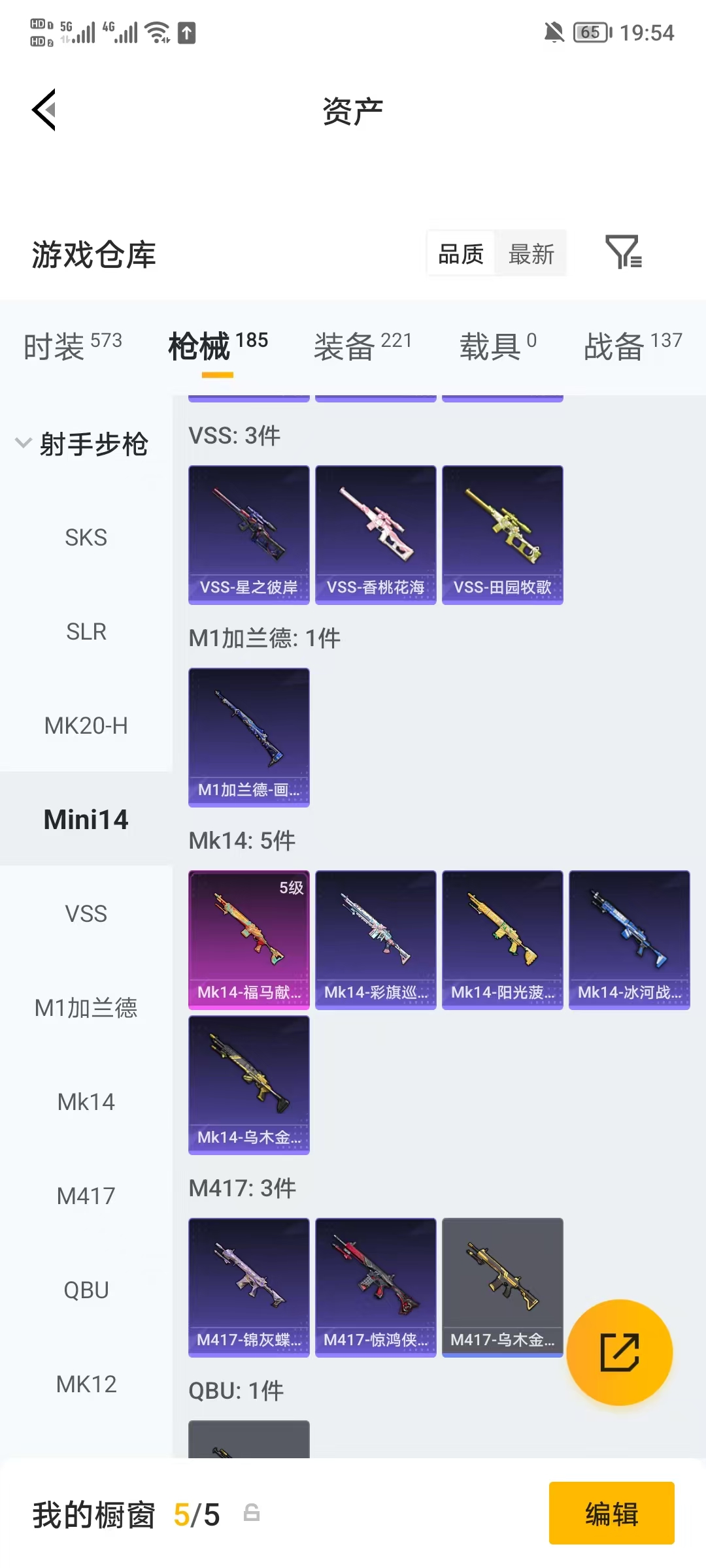Open the VSS-香桃花海 skin tile
Screen dimensions: 706x1568
pyautogui.click(x=376, y=535)
